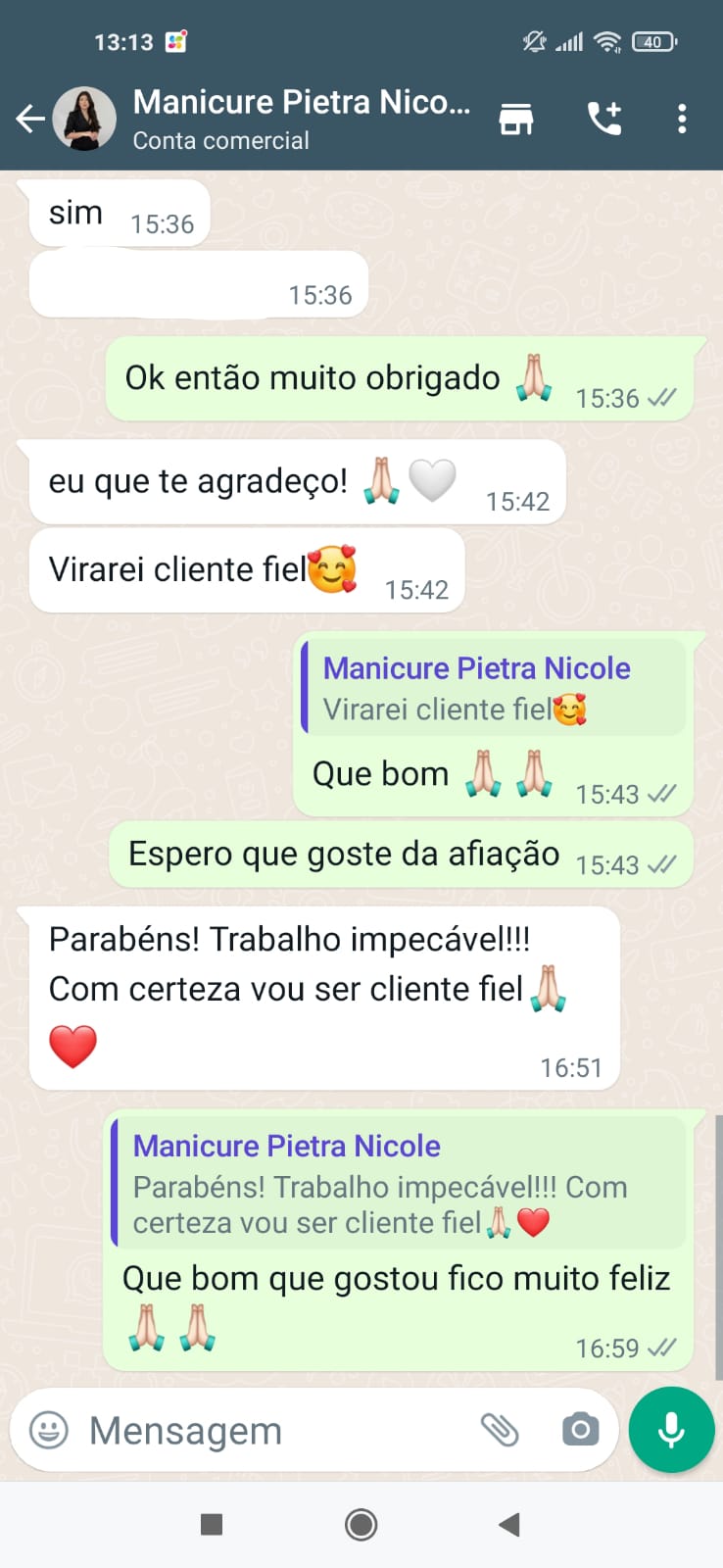Attach a file with the paperclip
This screenshot has height=1568, width=723.
[x=500, y=1430]
